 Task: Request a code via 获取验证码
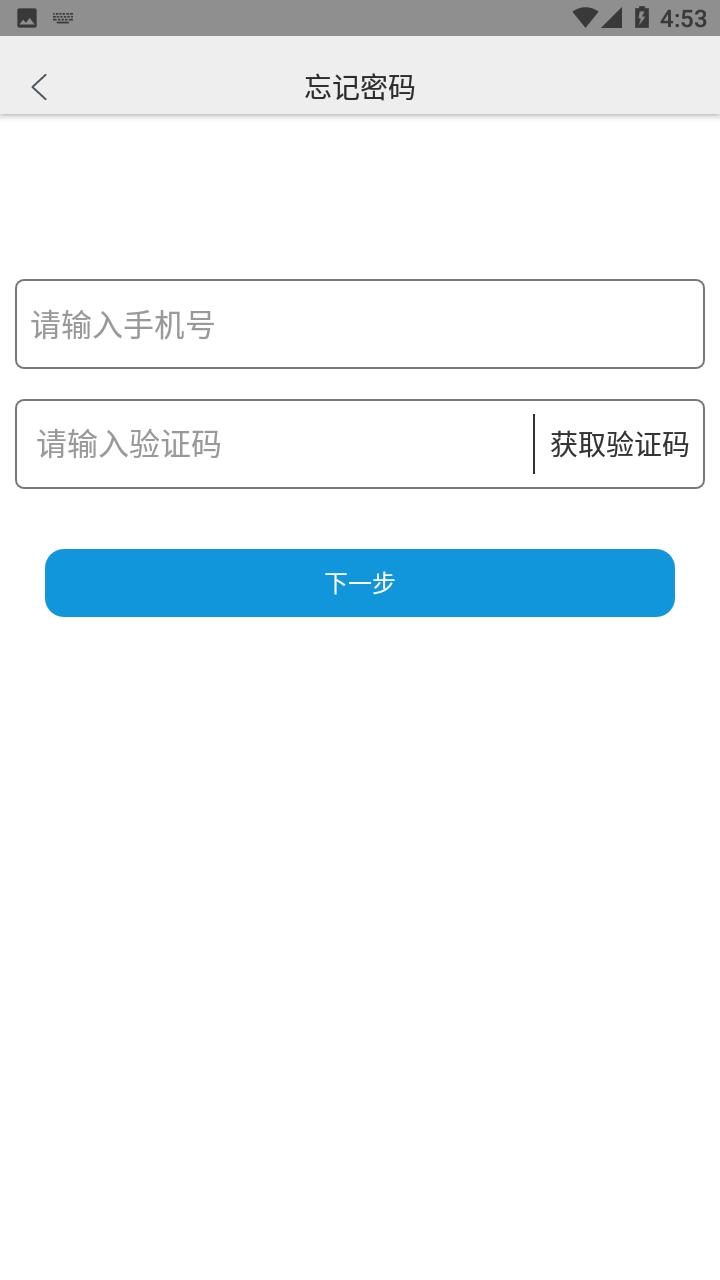(619, 444)
